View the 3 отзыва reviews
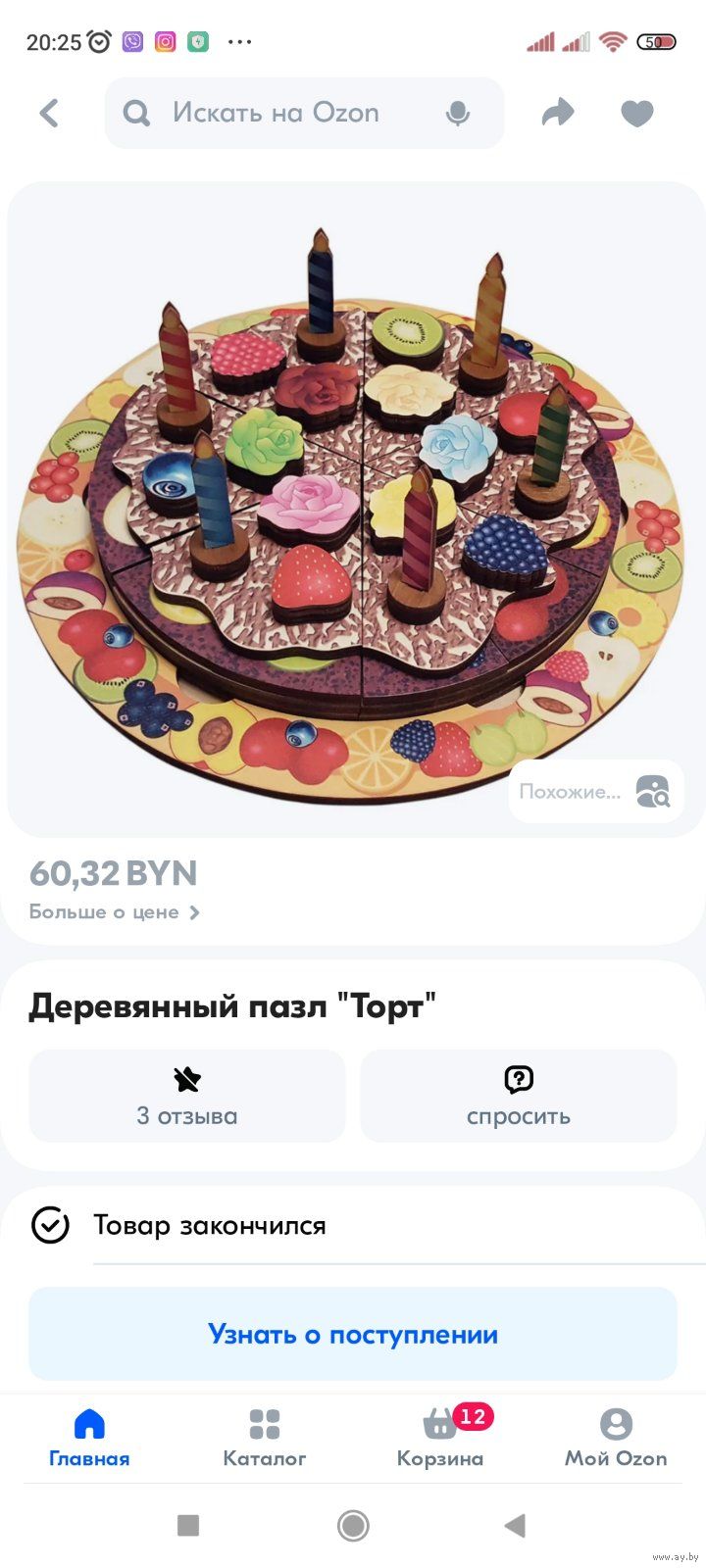This screenshot has height=1568, width=706. click(187, 1096)
